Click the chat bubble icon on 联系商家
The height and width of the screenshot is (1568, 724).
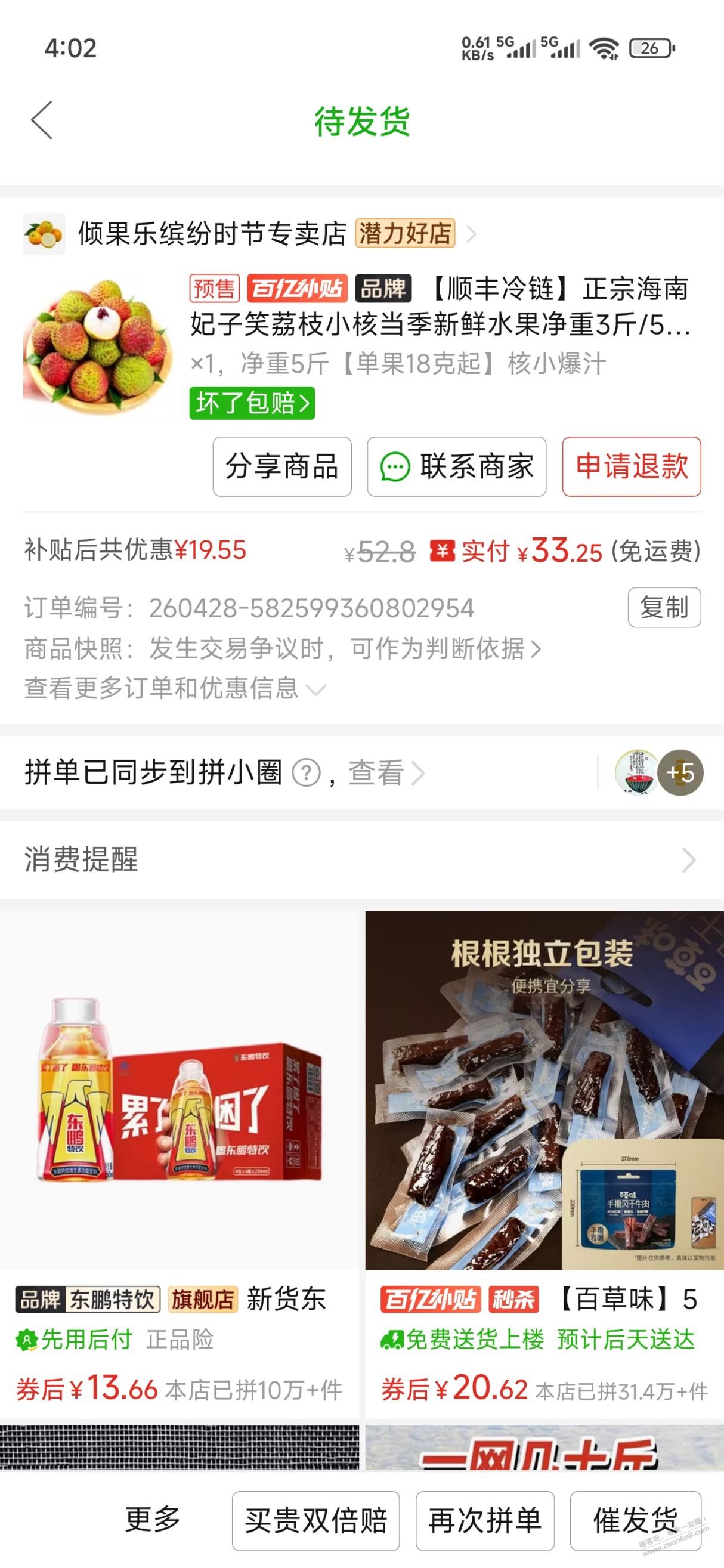(396, 466)
